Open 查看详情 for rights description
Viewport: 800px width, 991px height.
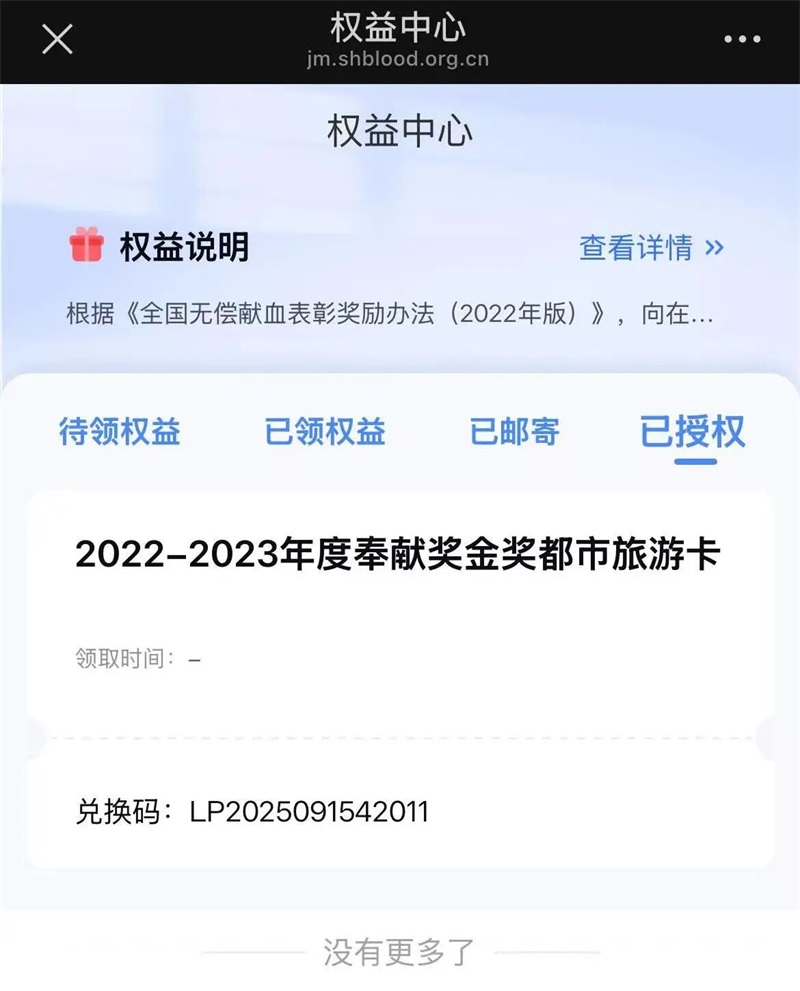click(651, 247)
